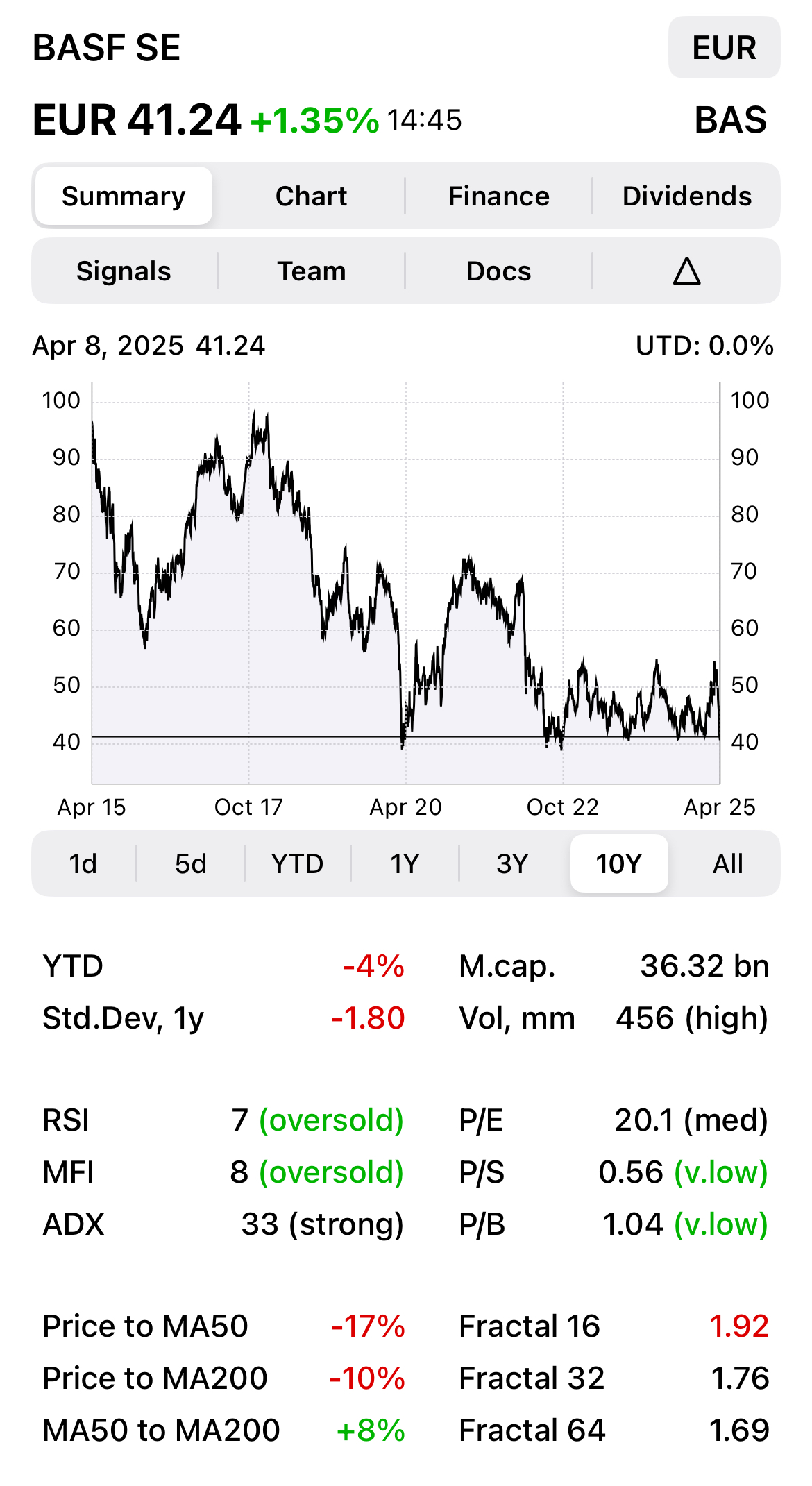Go to the Docs section
The height and width of the screenshot is (1486, 812).
coord(498,271)
